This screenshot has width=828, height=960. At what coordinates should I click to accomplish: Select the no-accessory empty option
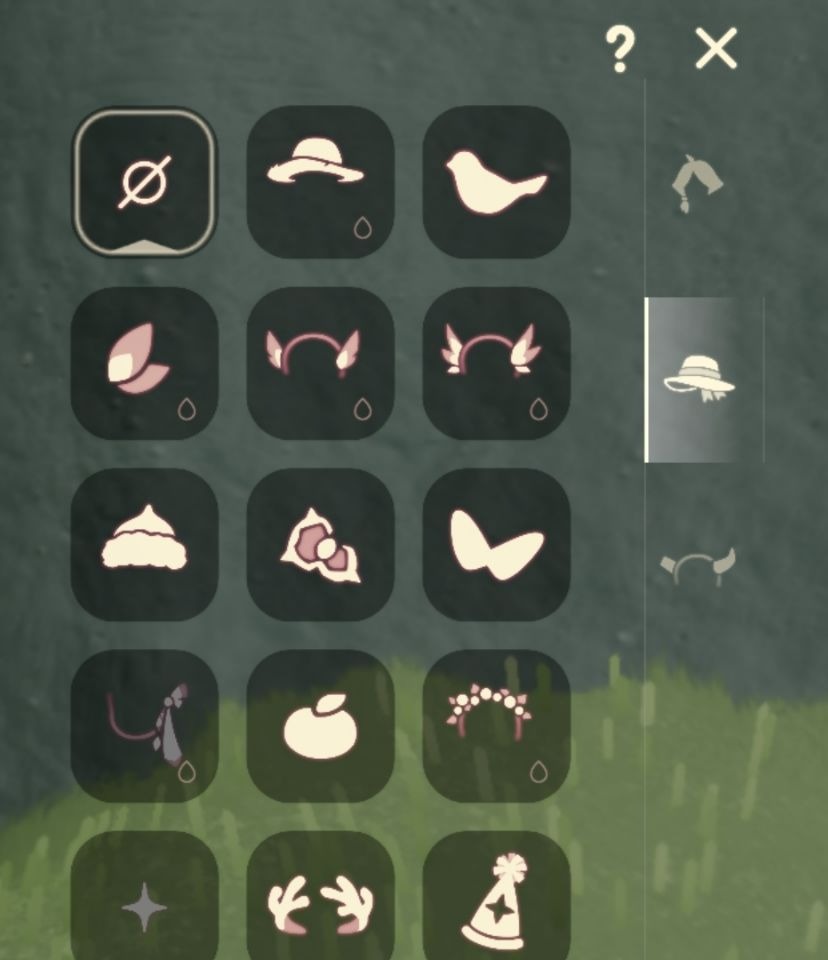pos(145,182)
